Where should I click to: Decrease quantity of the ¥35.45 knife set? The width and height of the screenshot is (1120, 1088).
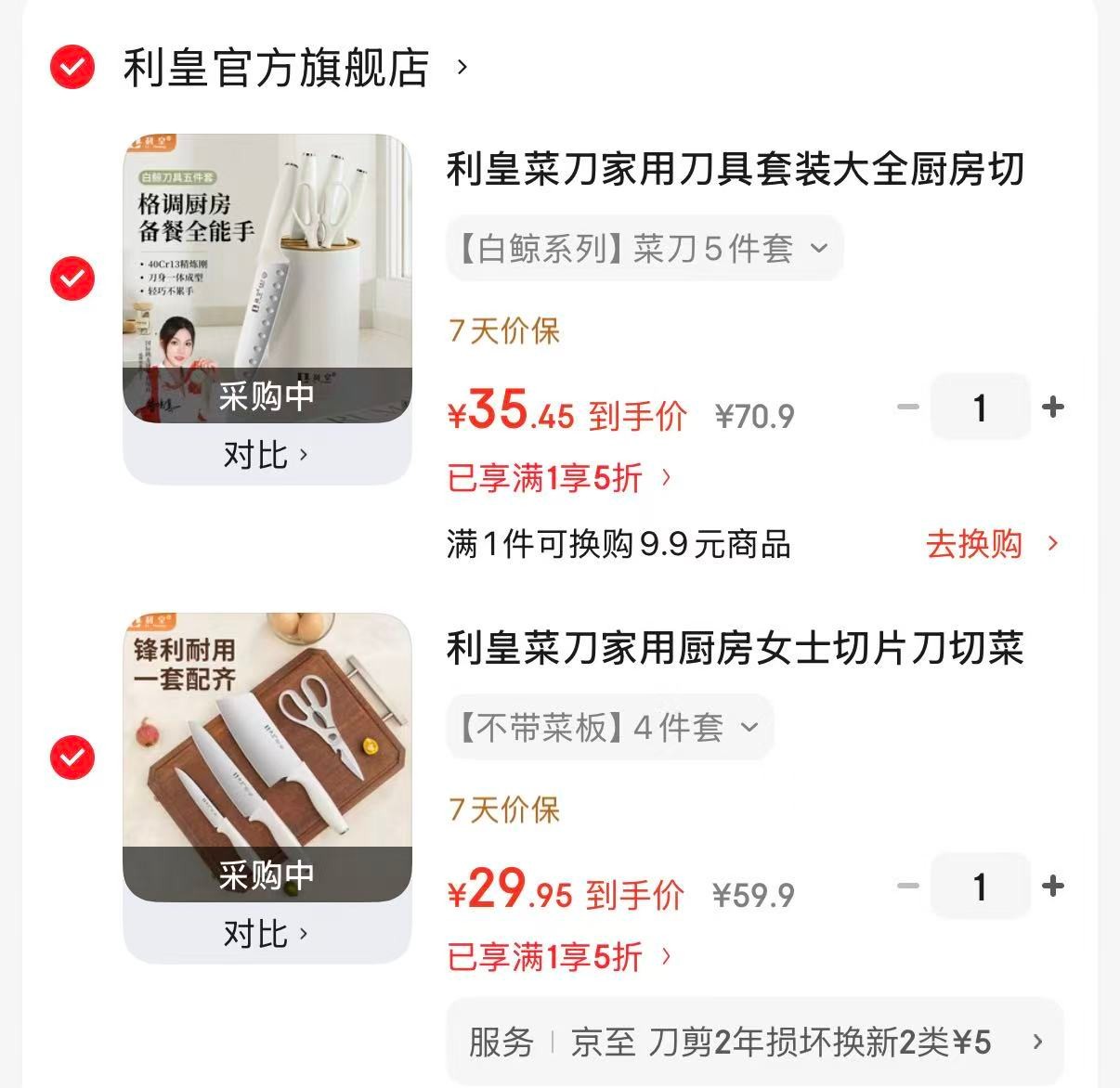(907, 407)
